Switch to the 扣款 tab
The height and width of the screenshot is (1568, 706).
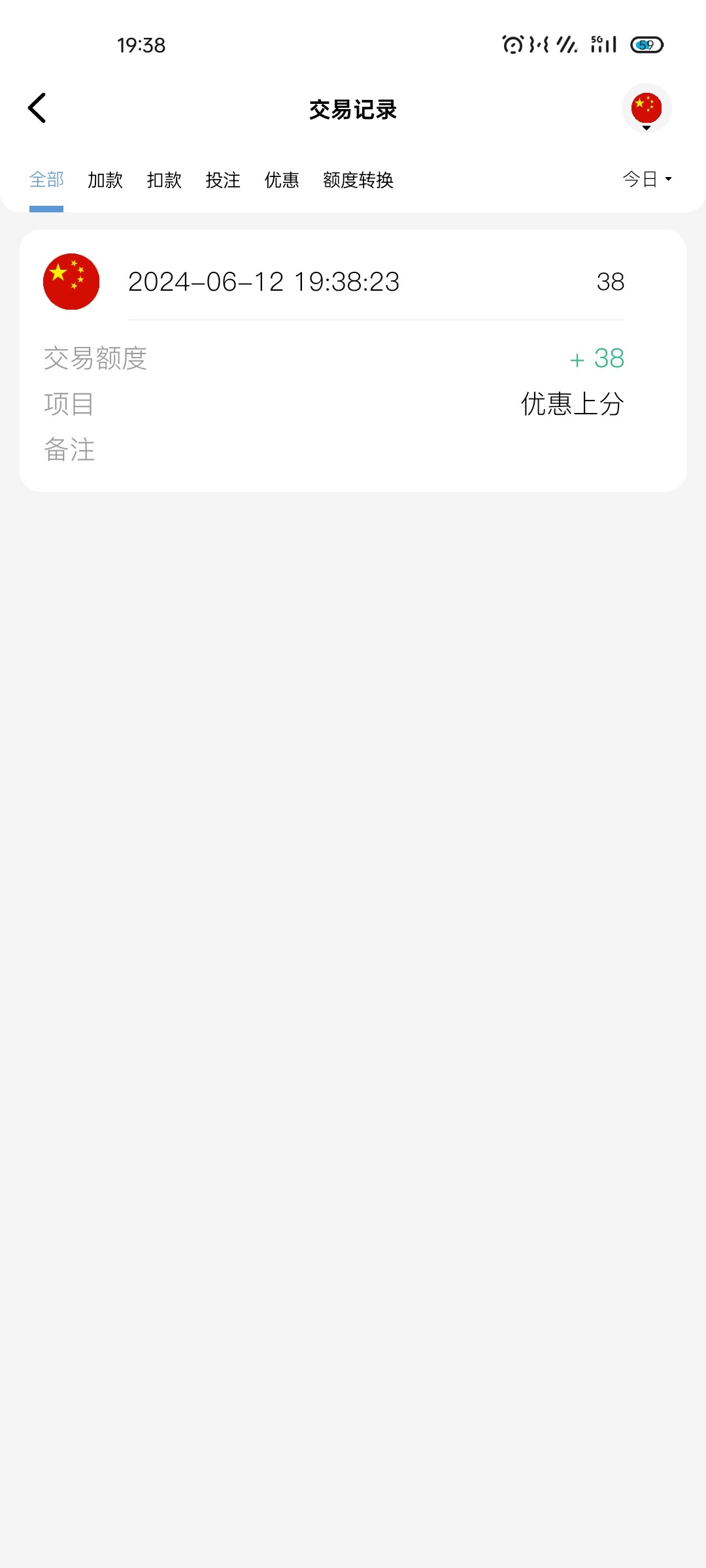pyautogui.click(x=164, y=180)
